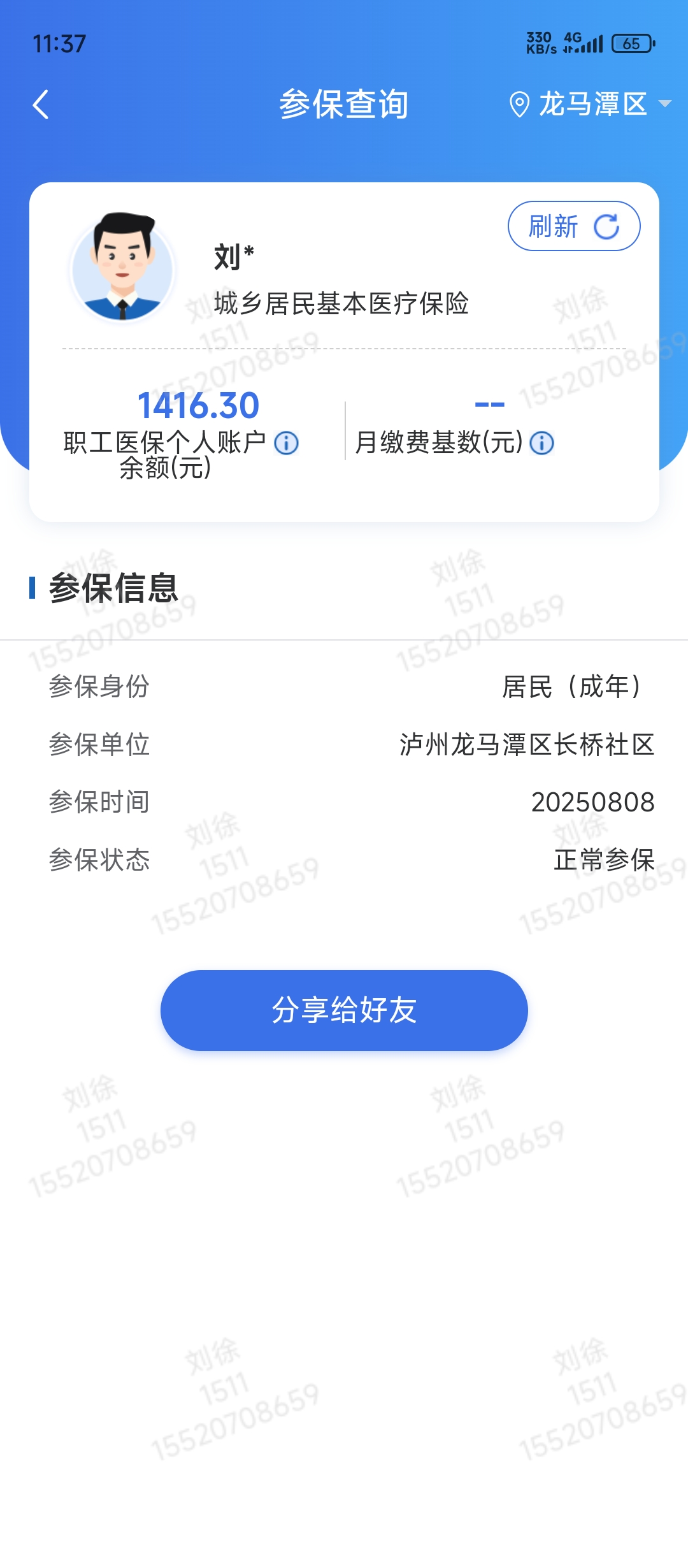Open info icon beside 职工医保个人账户余额
This screenshot has width=688, height=1568.
[286, 443]
